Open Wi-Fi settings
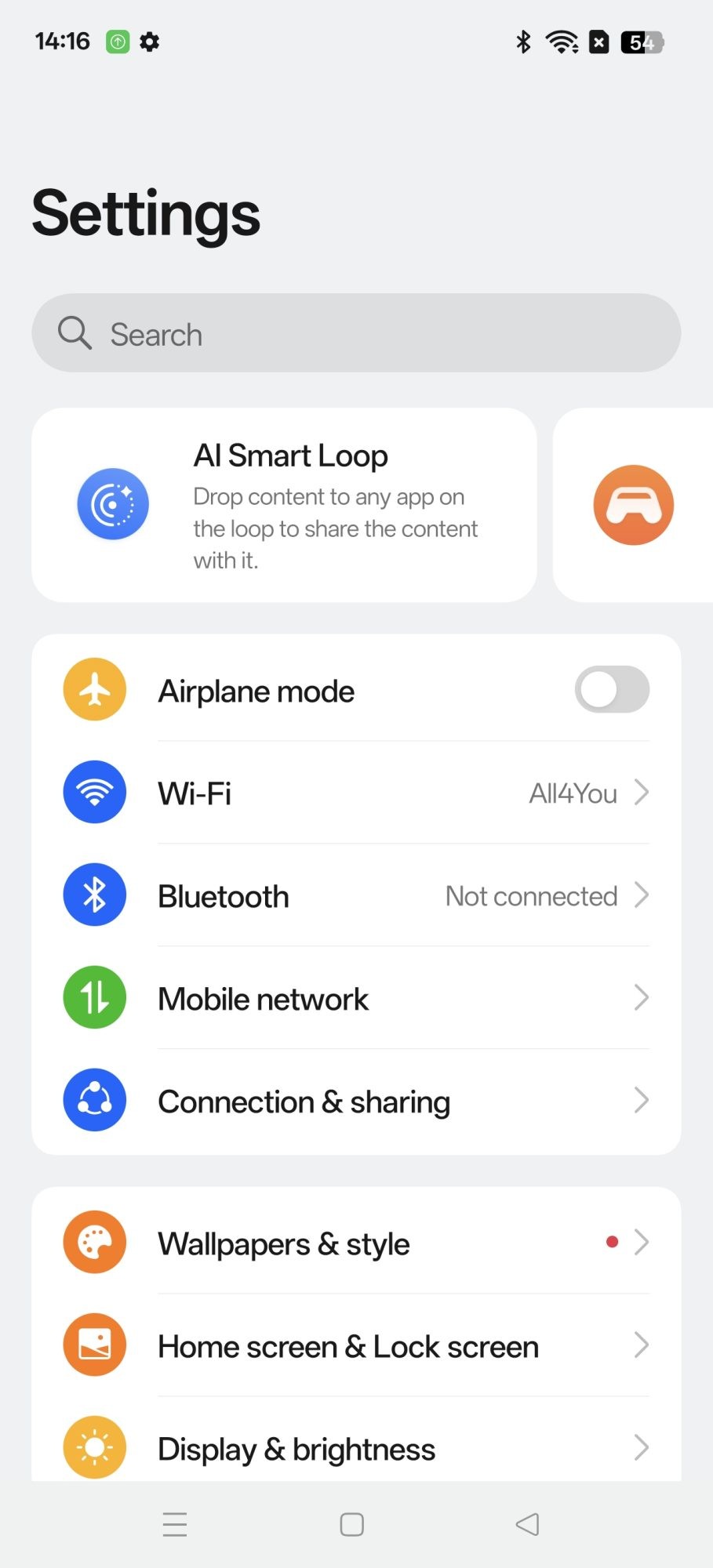 [x=355, y=793]
